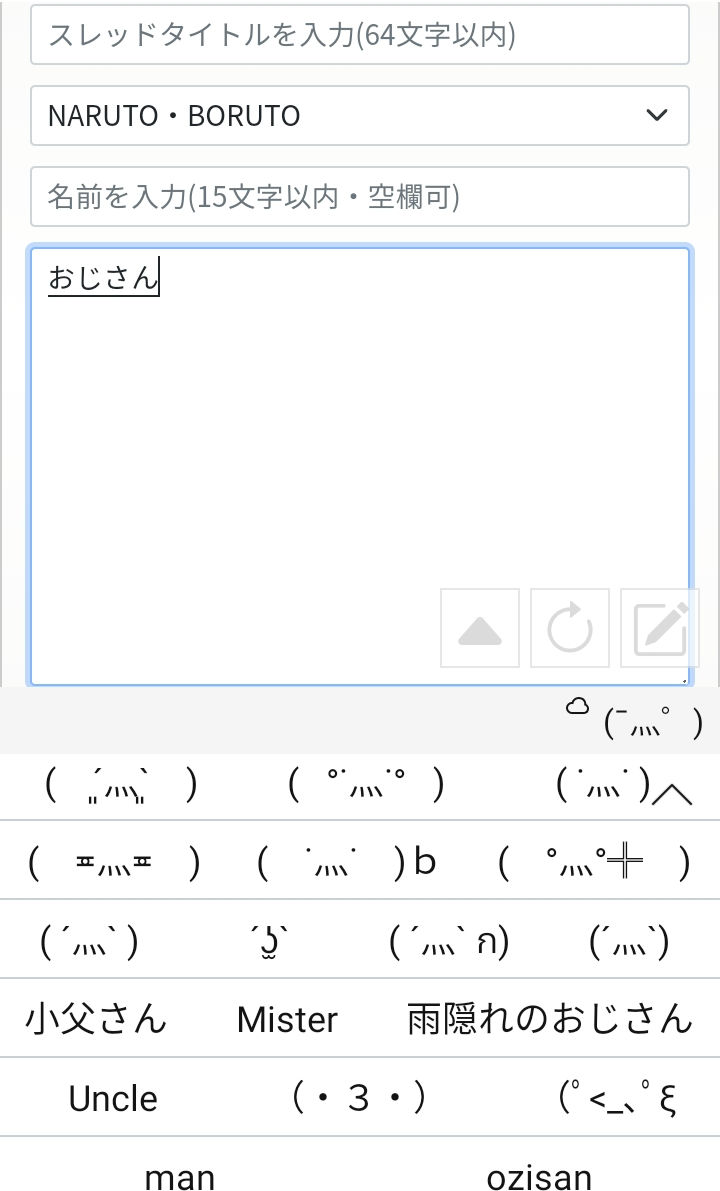Focus the thread title input field
Screen dimensions: 720x1191
click(x=360, y=35)
